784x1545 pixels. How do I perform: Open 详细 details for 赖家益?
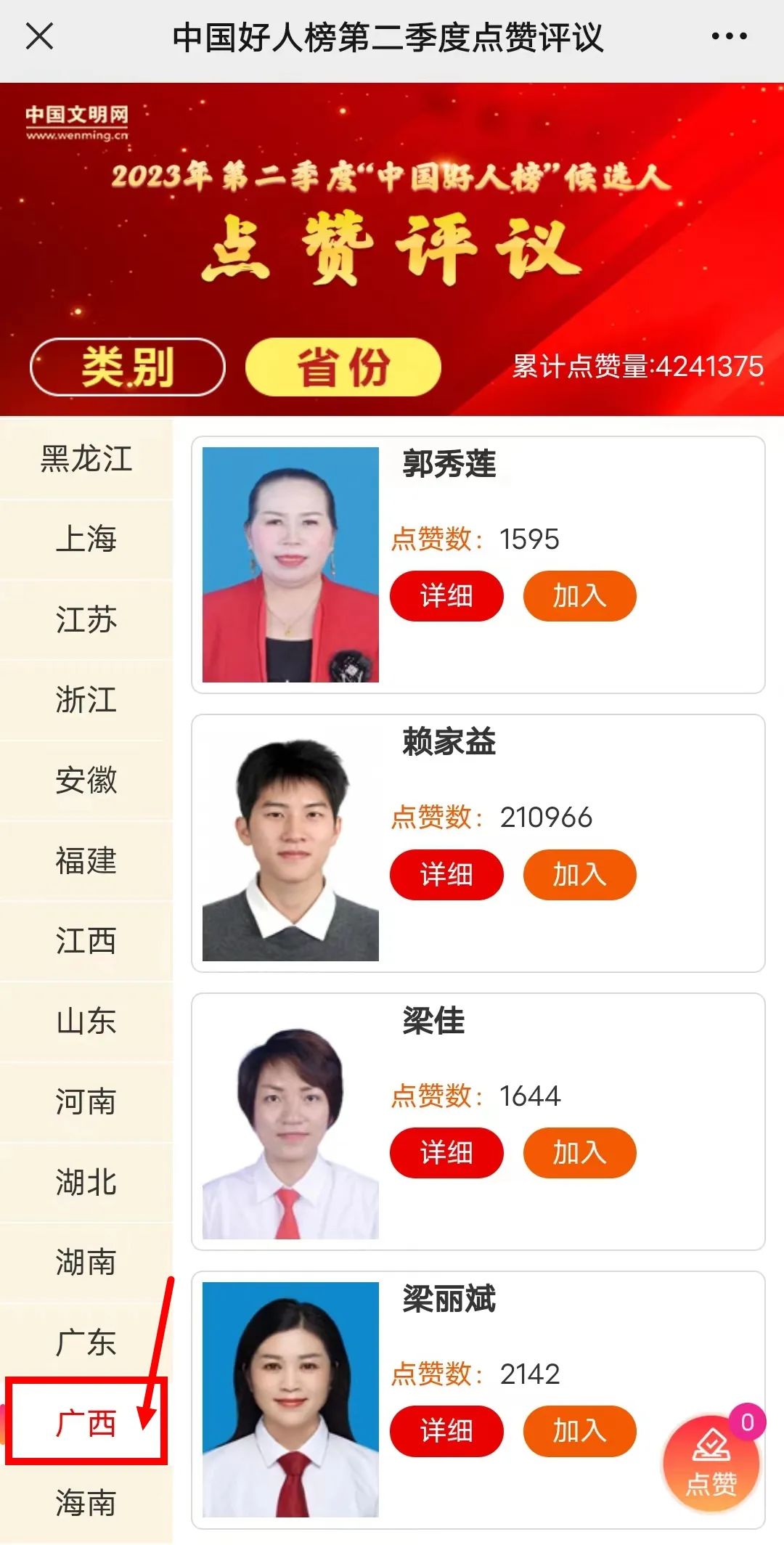click(x=446, y=875)
